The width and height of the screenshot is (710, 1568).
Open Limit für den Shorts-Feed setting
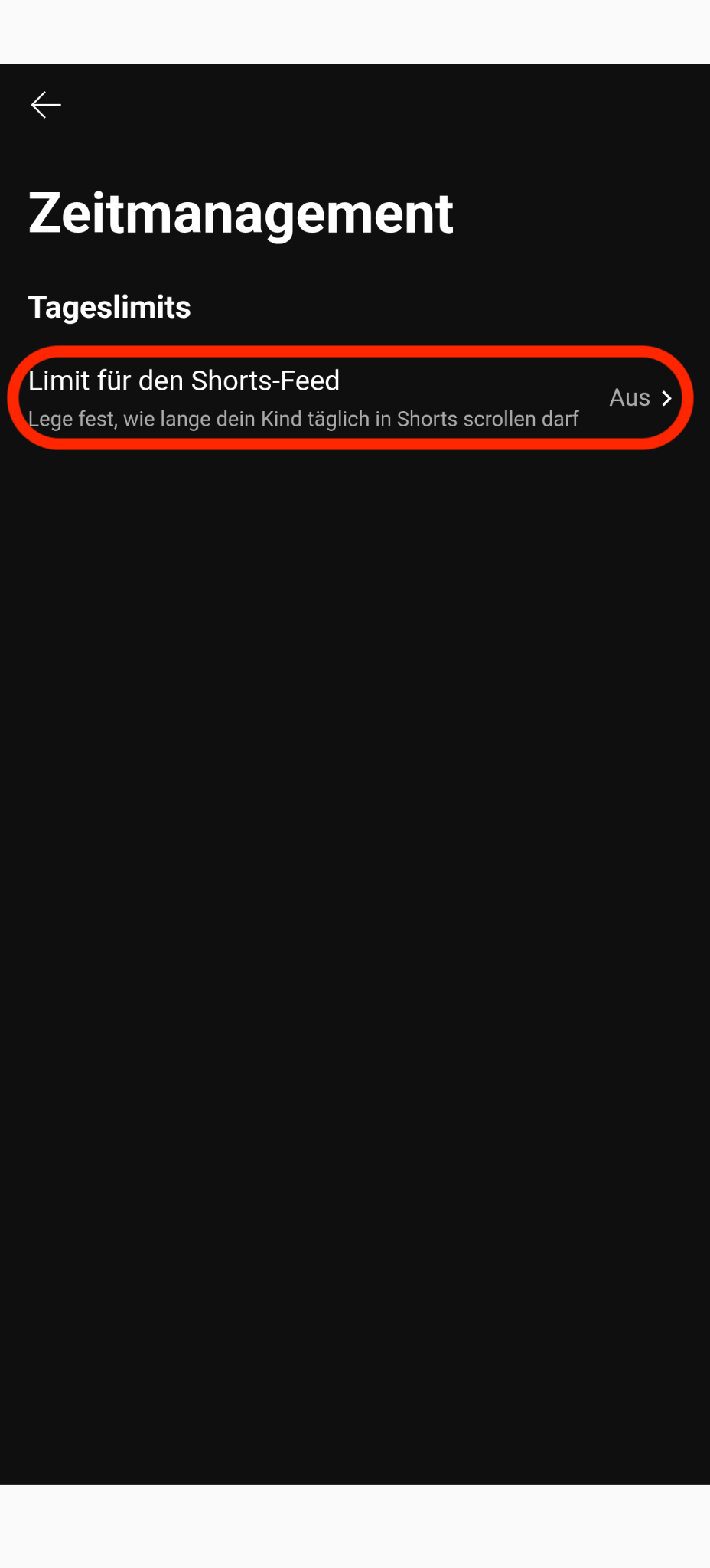tap(350, 398)
